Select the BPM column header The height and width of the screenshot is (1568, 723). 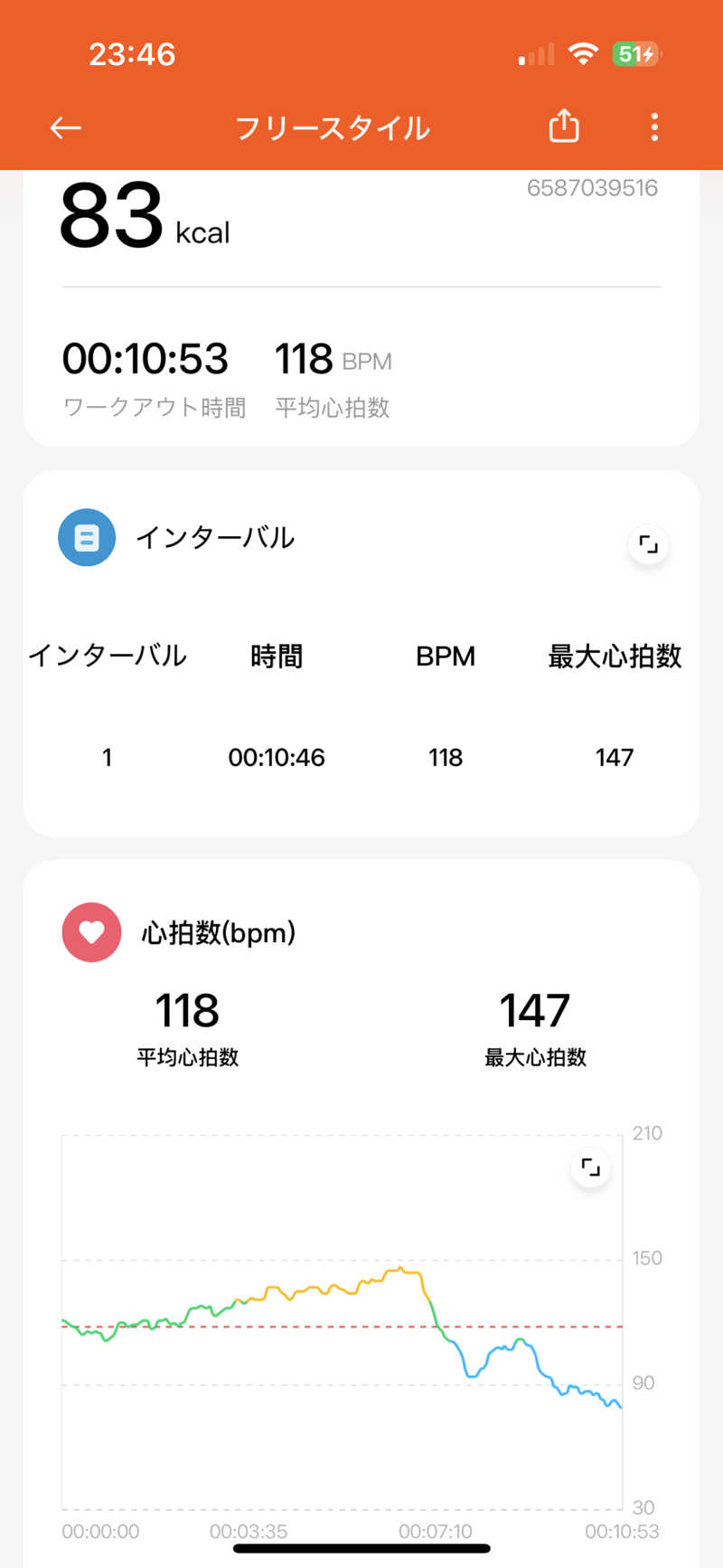click(x=445, y=656)
